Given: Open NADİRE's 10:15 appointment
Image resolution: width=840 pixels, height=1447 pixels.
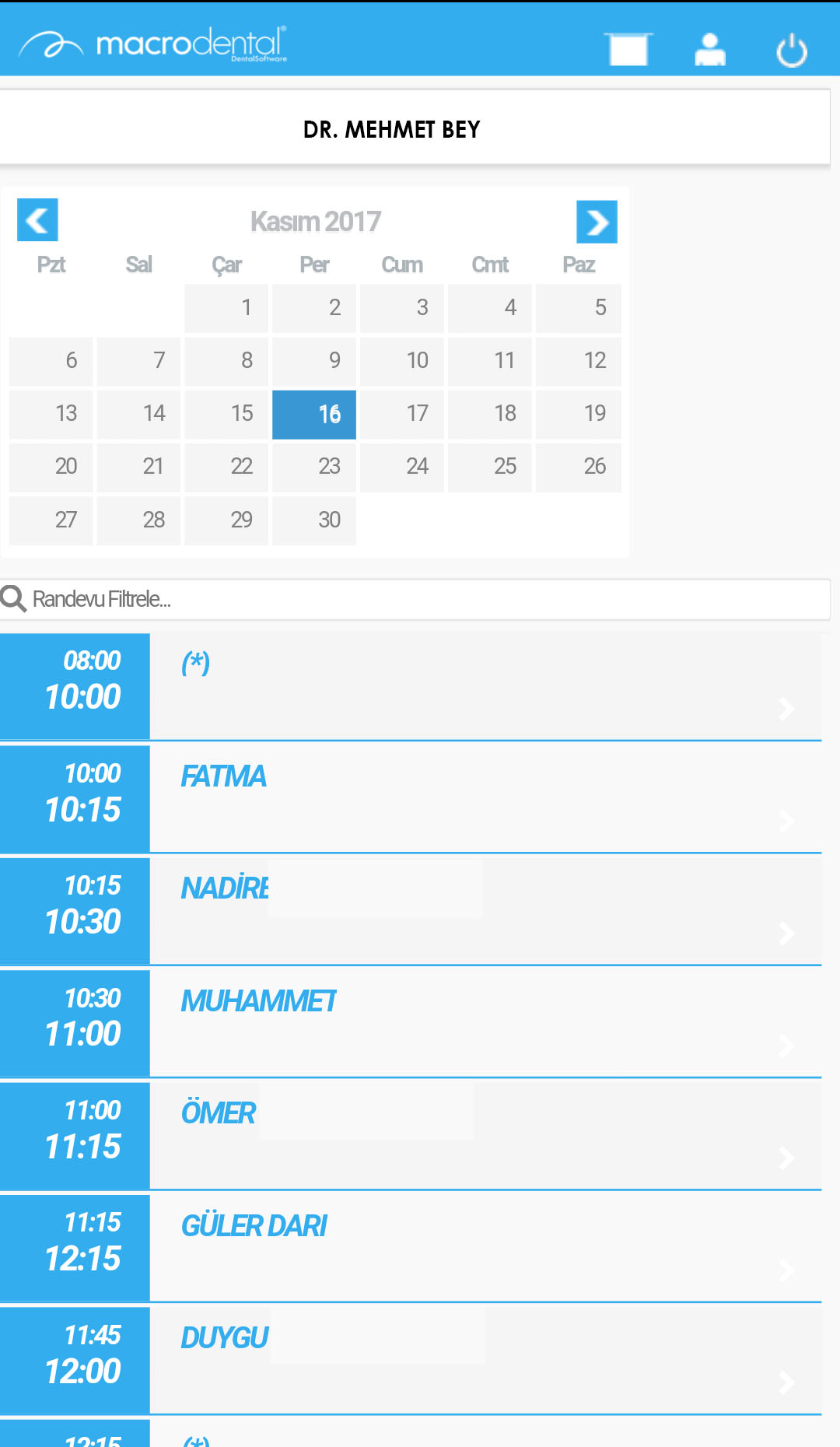Looking at the screenshot, I should [411, 910].
